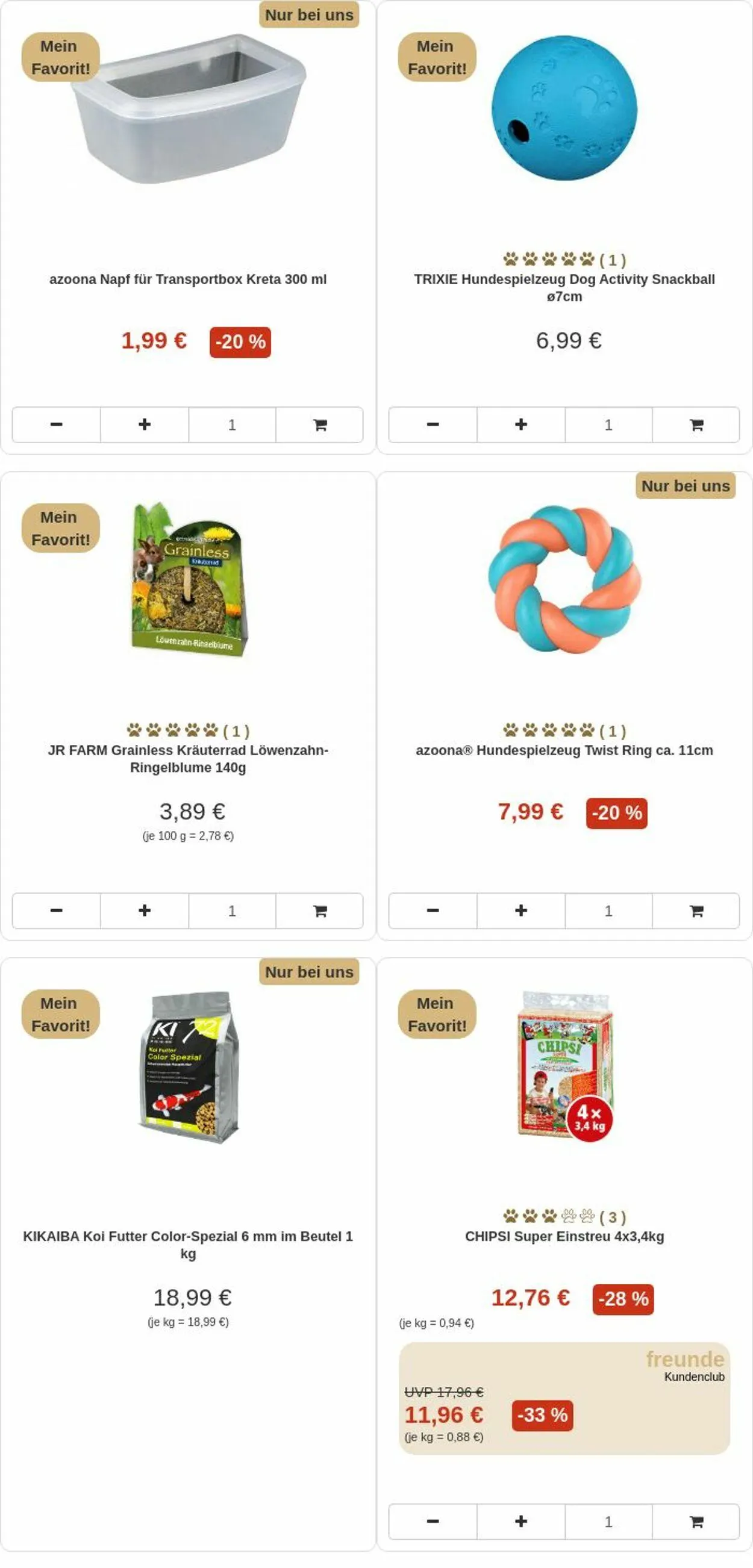Decrease quantity for azoona Twist Ring

(x=433, y=910)
